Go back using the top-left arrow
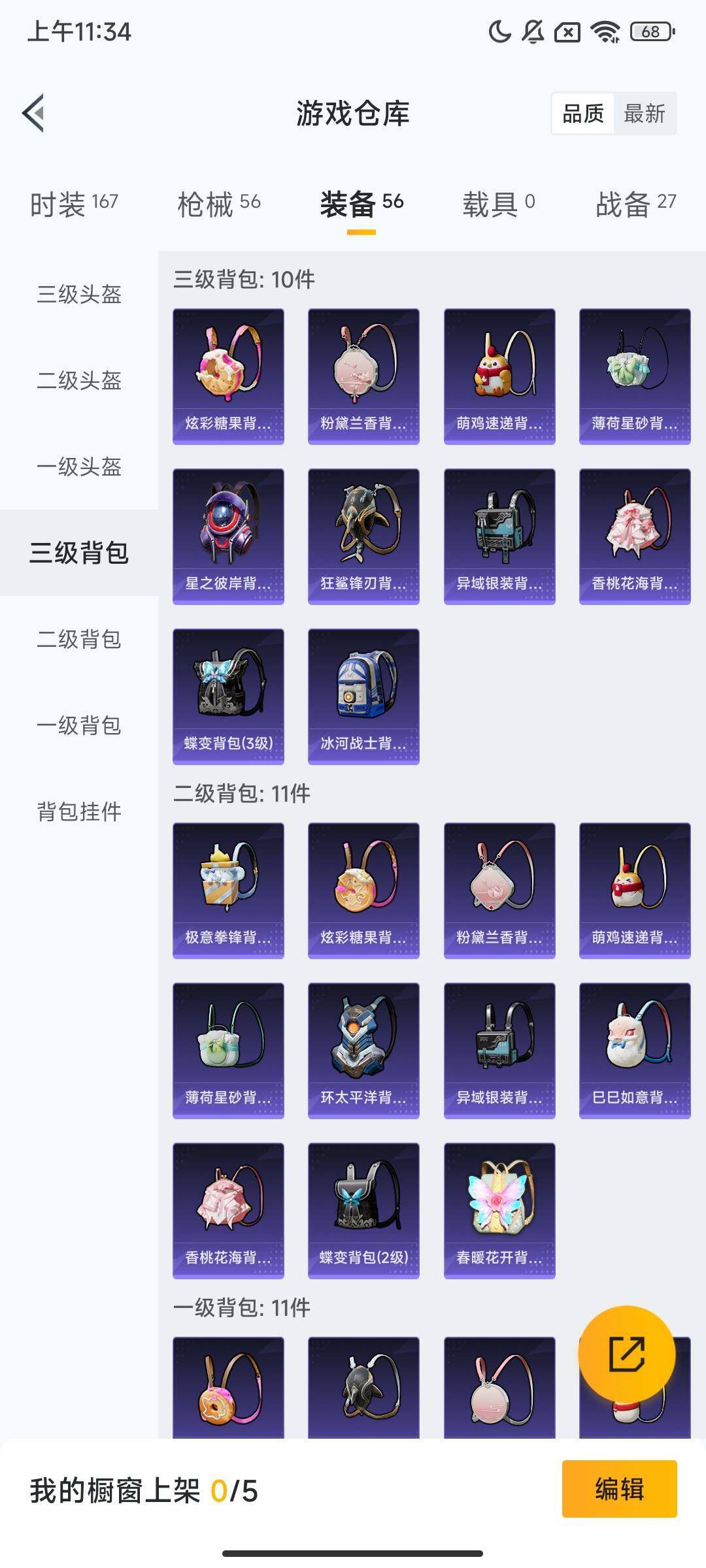Screen dimensions: 706x1568 pyautogui.click(x=34, y=113)
